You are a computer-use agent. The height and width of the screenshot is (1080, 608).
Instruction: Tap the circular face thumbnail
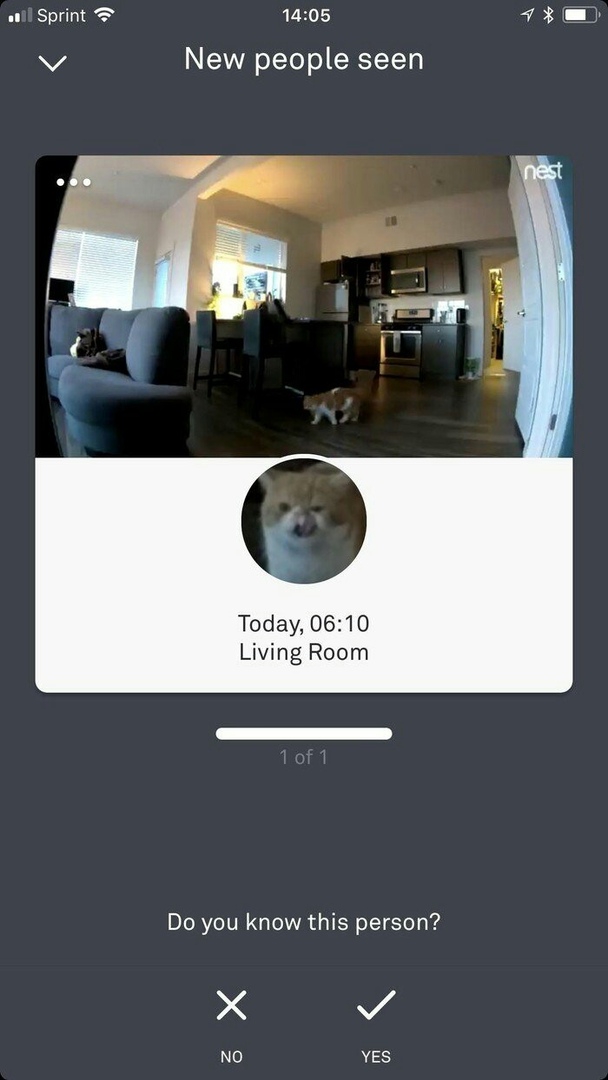[x=304, y=521]
